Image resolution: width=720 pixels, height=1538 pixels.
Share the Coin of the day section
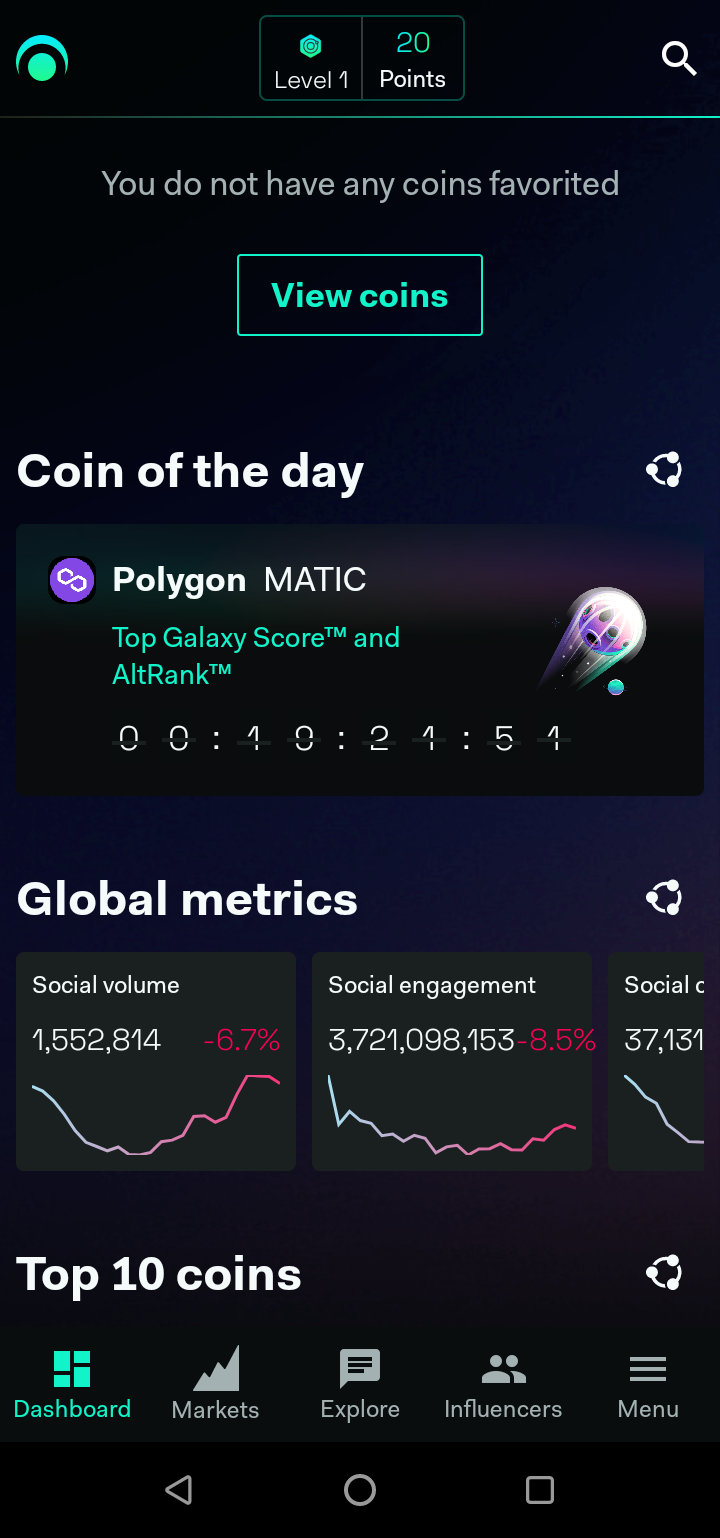664,469
